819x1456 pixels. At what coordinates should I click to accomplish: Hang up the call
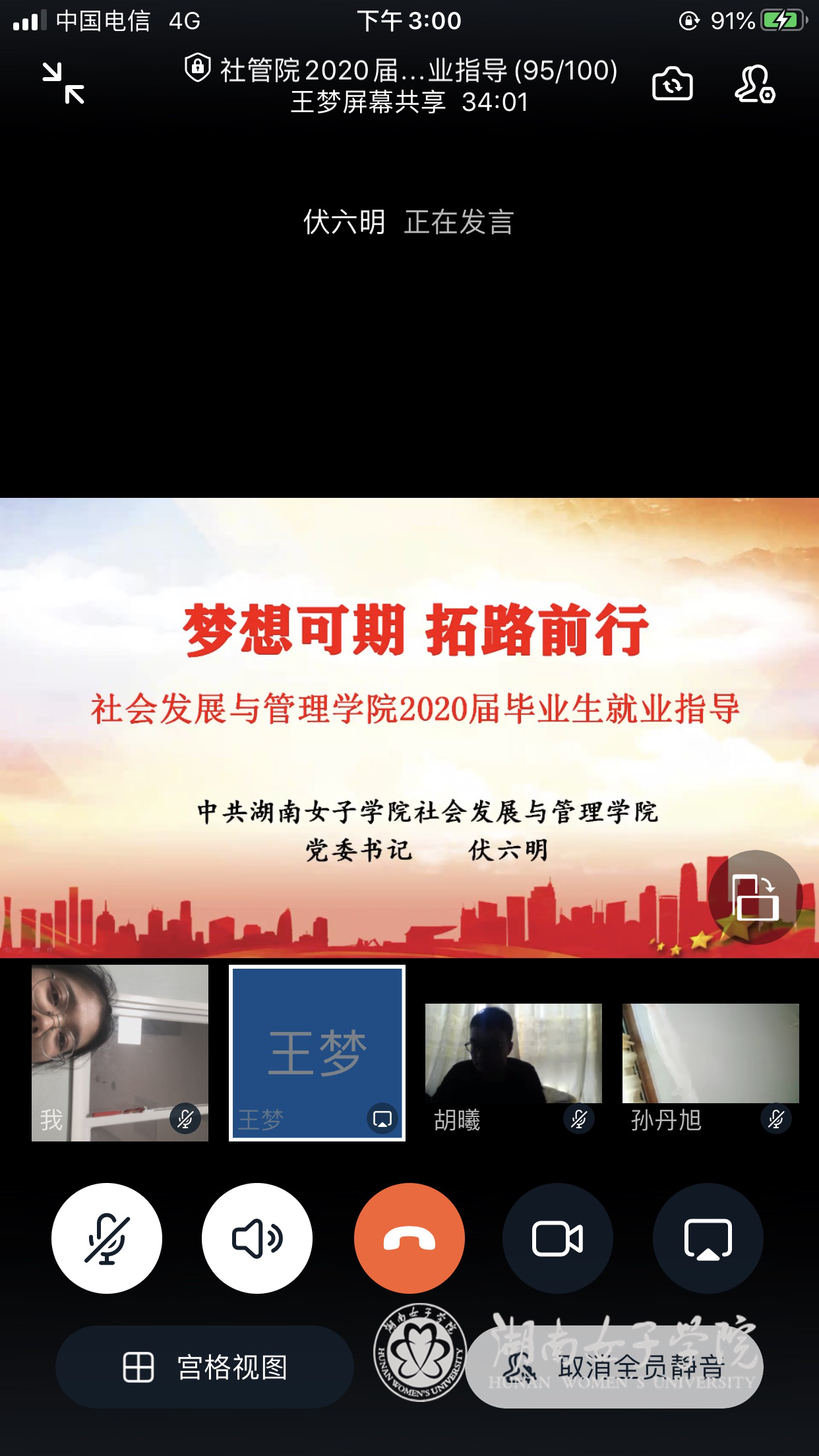(x=409, y=1238)
